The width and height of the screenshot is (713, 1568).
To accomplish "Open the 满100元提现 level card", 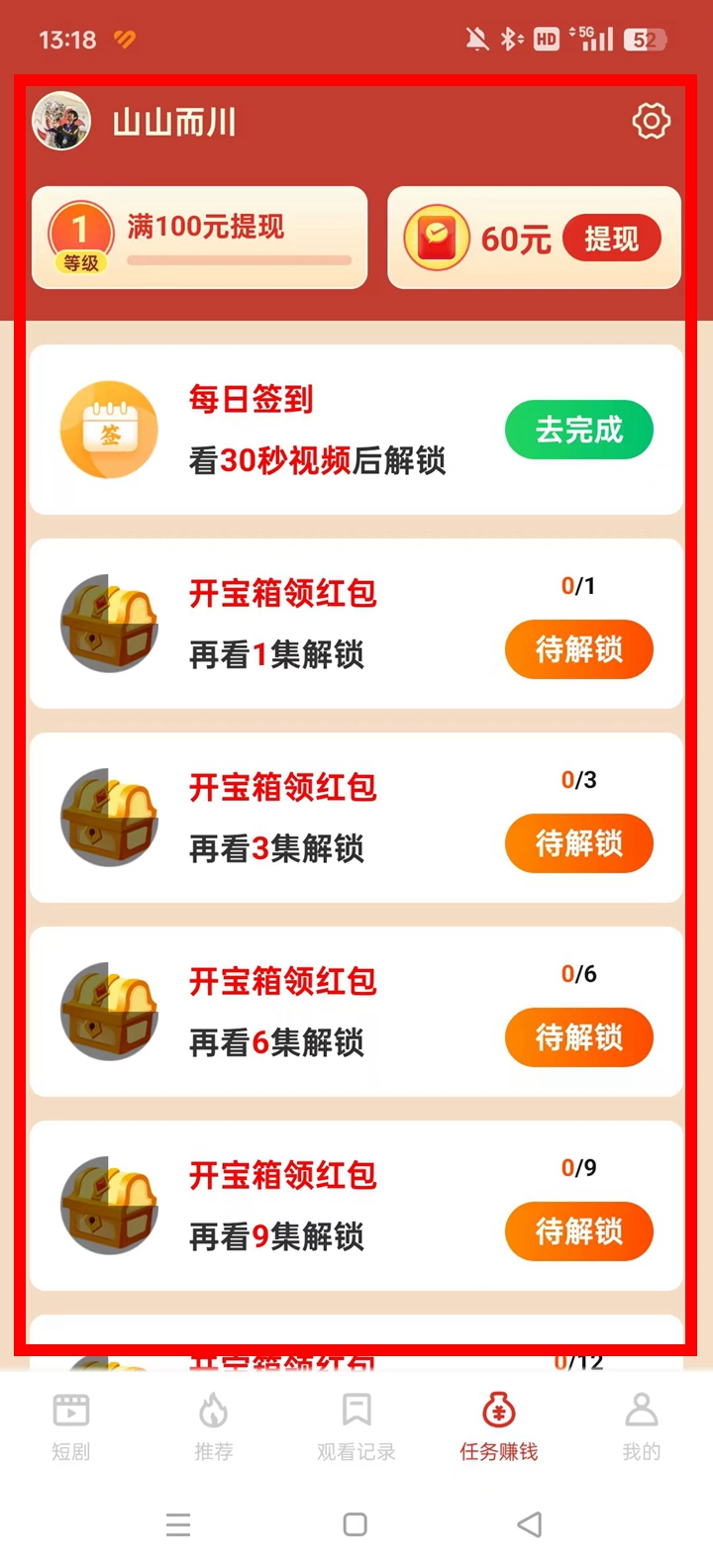I will pyautogui.click(x=200, y=239).
